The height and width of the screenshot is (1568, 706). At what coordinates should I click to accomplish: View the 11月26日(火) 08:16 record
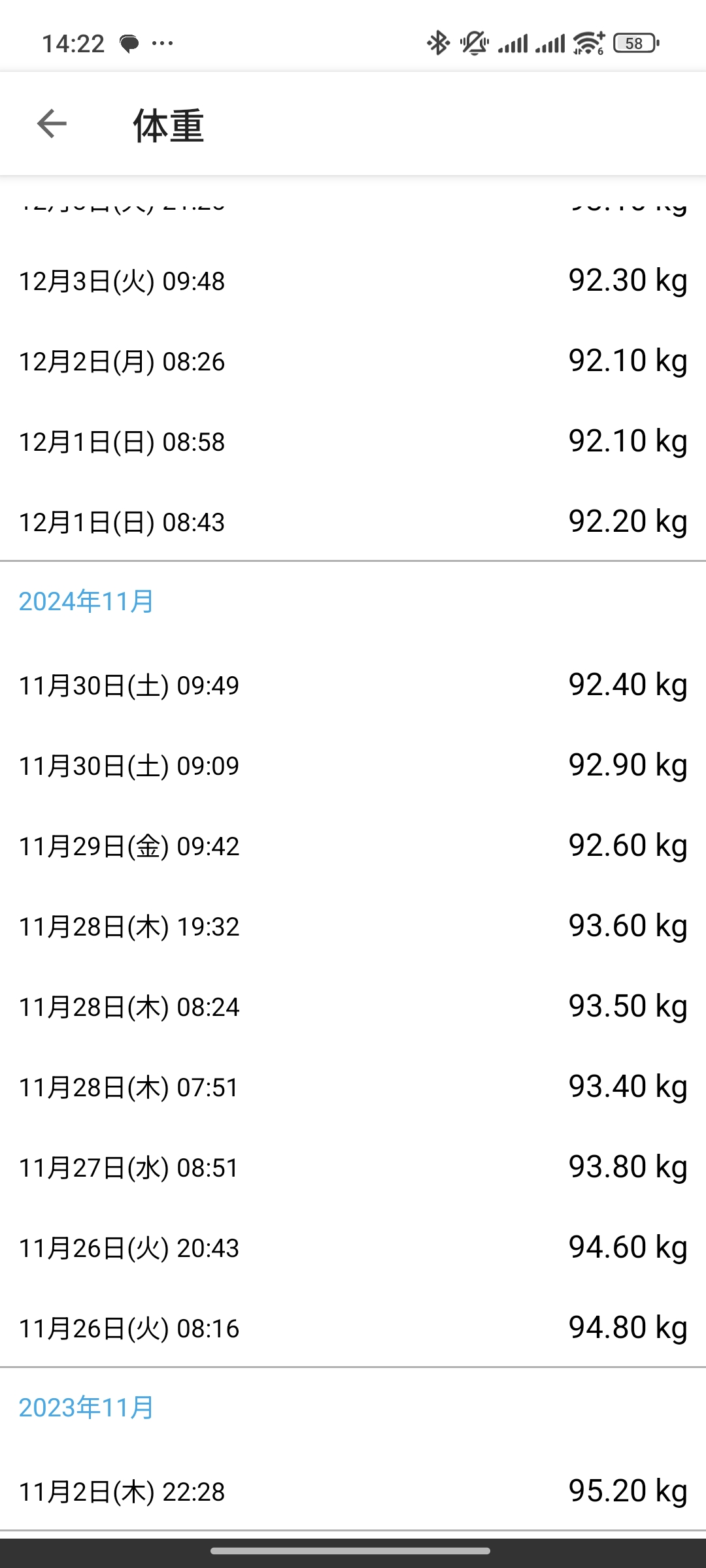(x=353, y=1329)
